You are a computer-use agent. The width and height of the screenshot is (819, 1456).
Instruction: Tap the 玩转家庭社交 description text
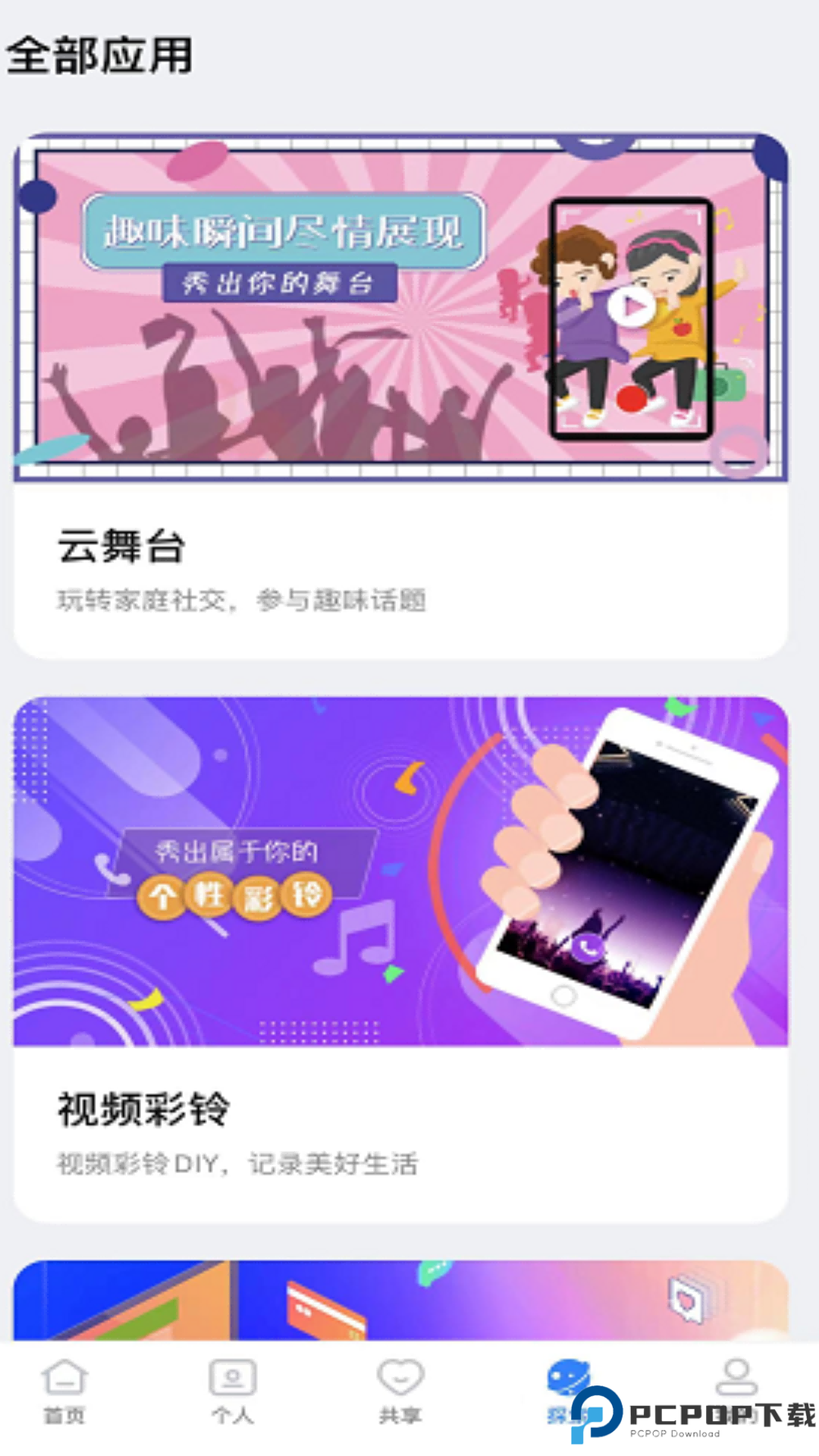pos(243,599)
